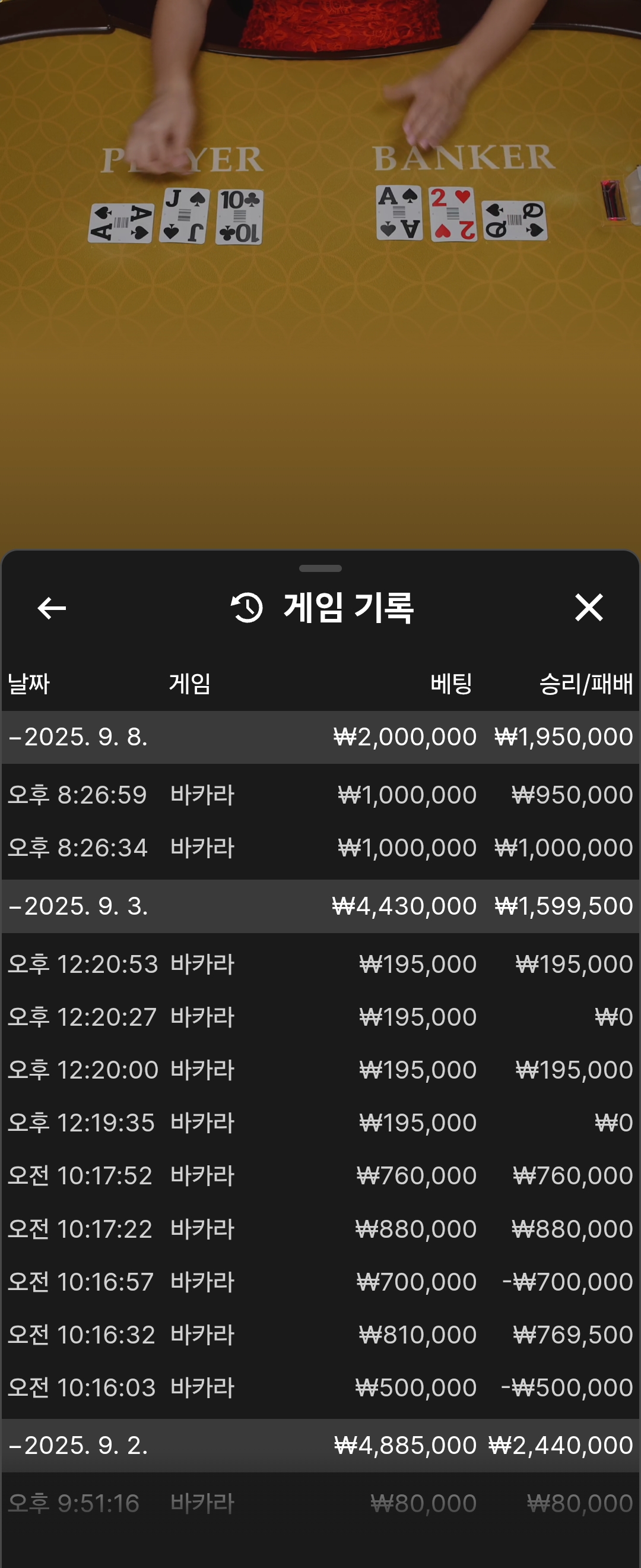
Task: Go back from the game history panel
Action: pos(52,608)
